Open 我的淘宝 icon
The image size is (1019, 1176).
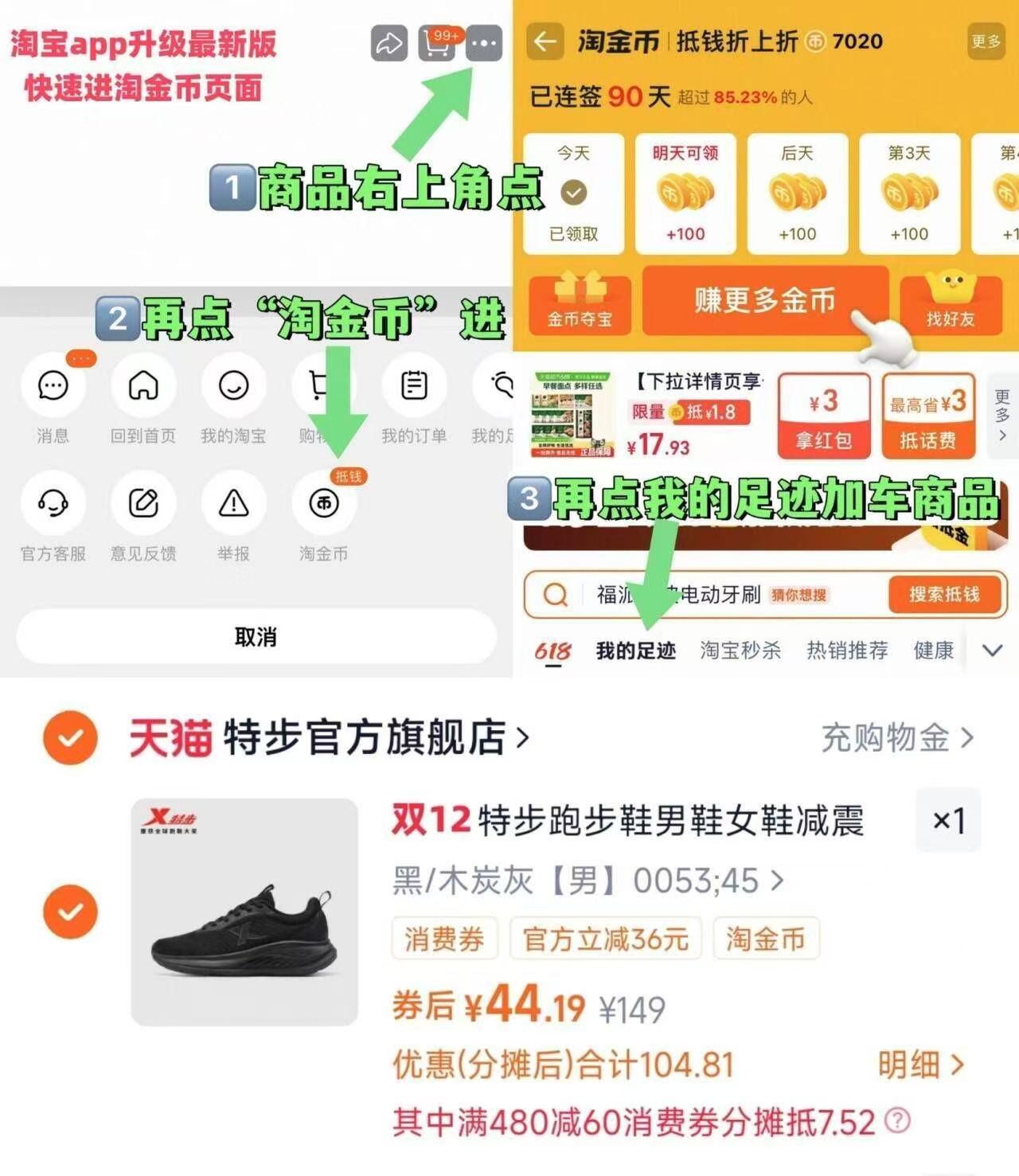(233, 387)
